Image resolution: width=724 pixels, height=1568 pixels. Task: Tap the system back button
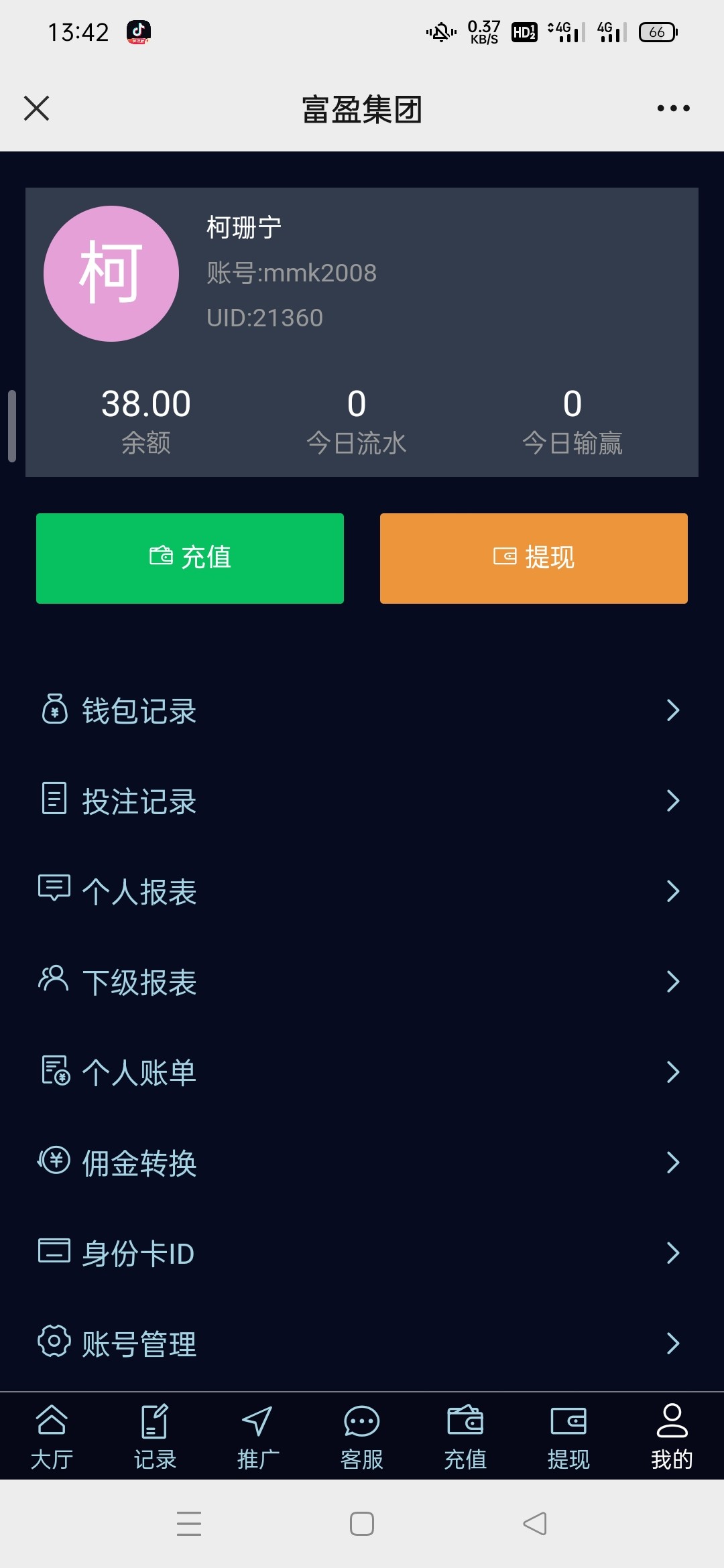[x=535, y=1524]
